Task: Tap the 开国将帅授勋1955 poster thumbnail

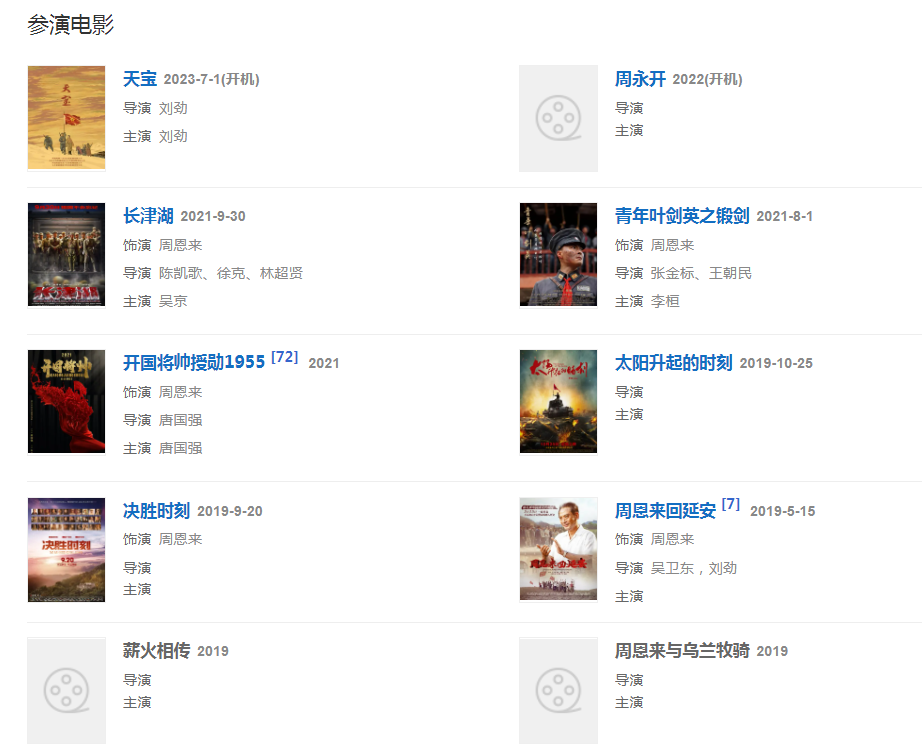Action: (66, 401)
